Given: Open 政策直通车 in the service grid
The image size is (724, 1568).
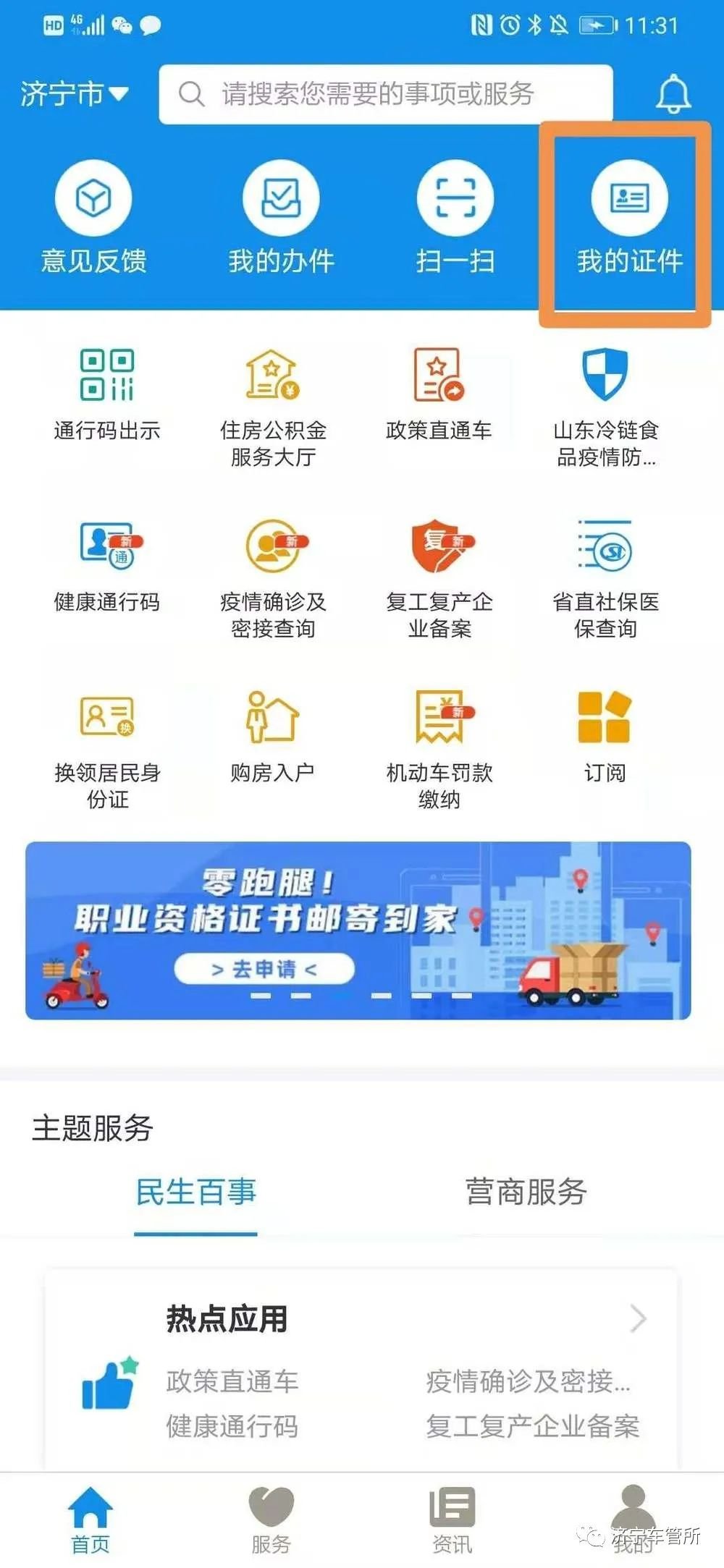Looking at the screenshot, I should click(439, 395).
